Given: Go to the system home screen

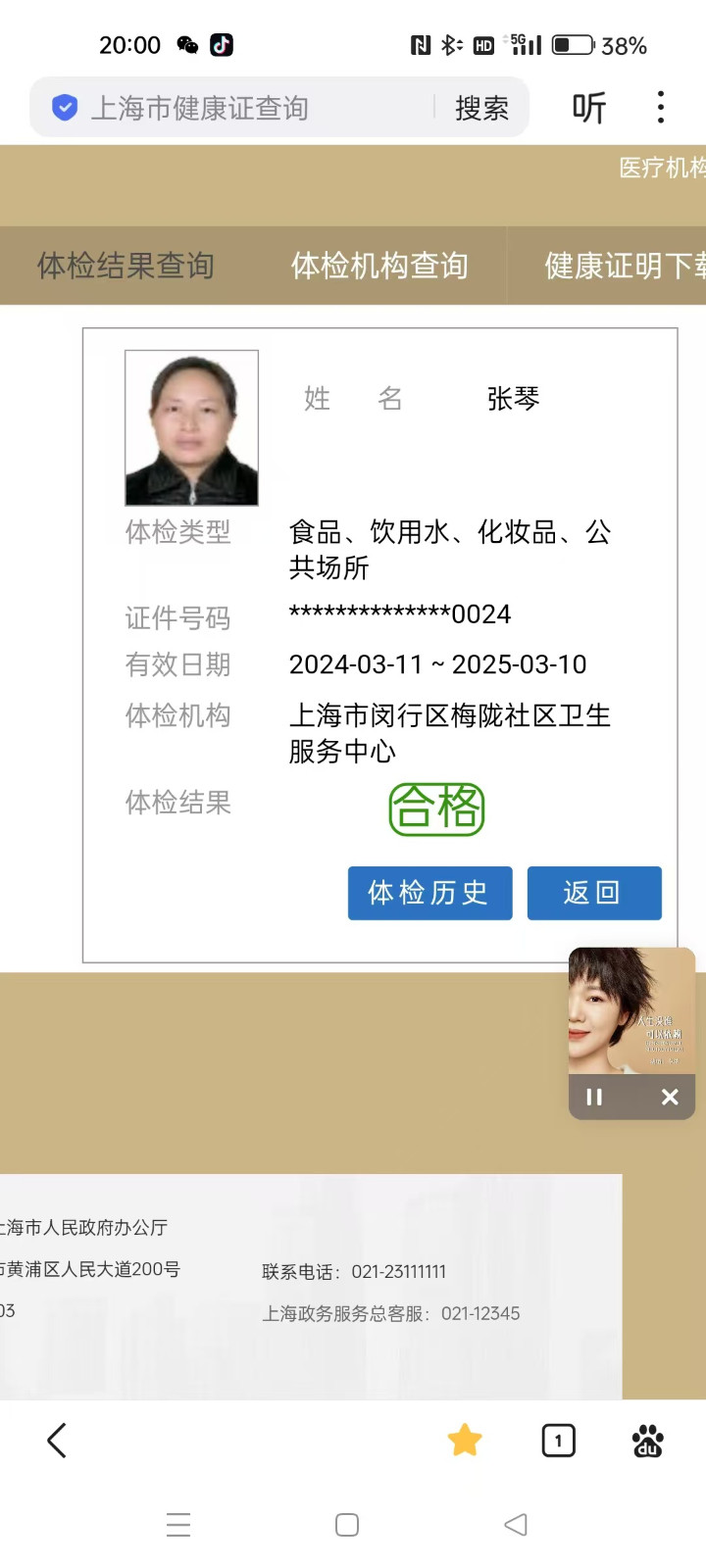Looking at the screenshot, I should point(347,1525).
